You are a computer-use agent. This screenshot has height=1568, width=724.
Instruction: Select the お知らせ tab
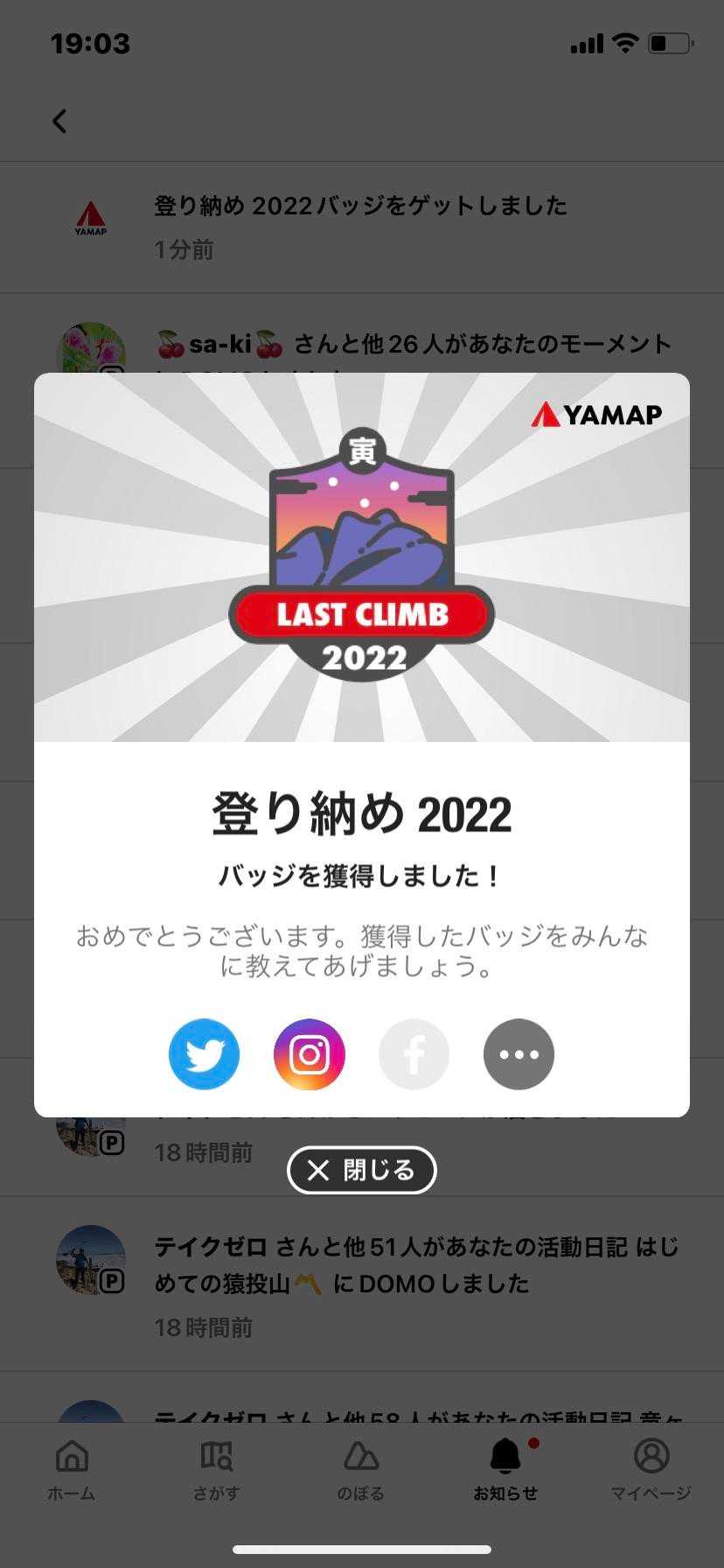pos(505,1469)
